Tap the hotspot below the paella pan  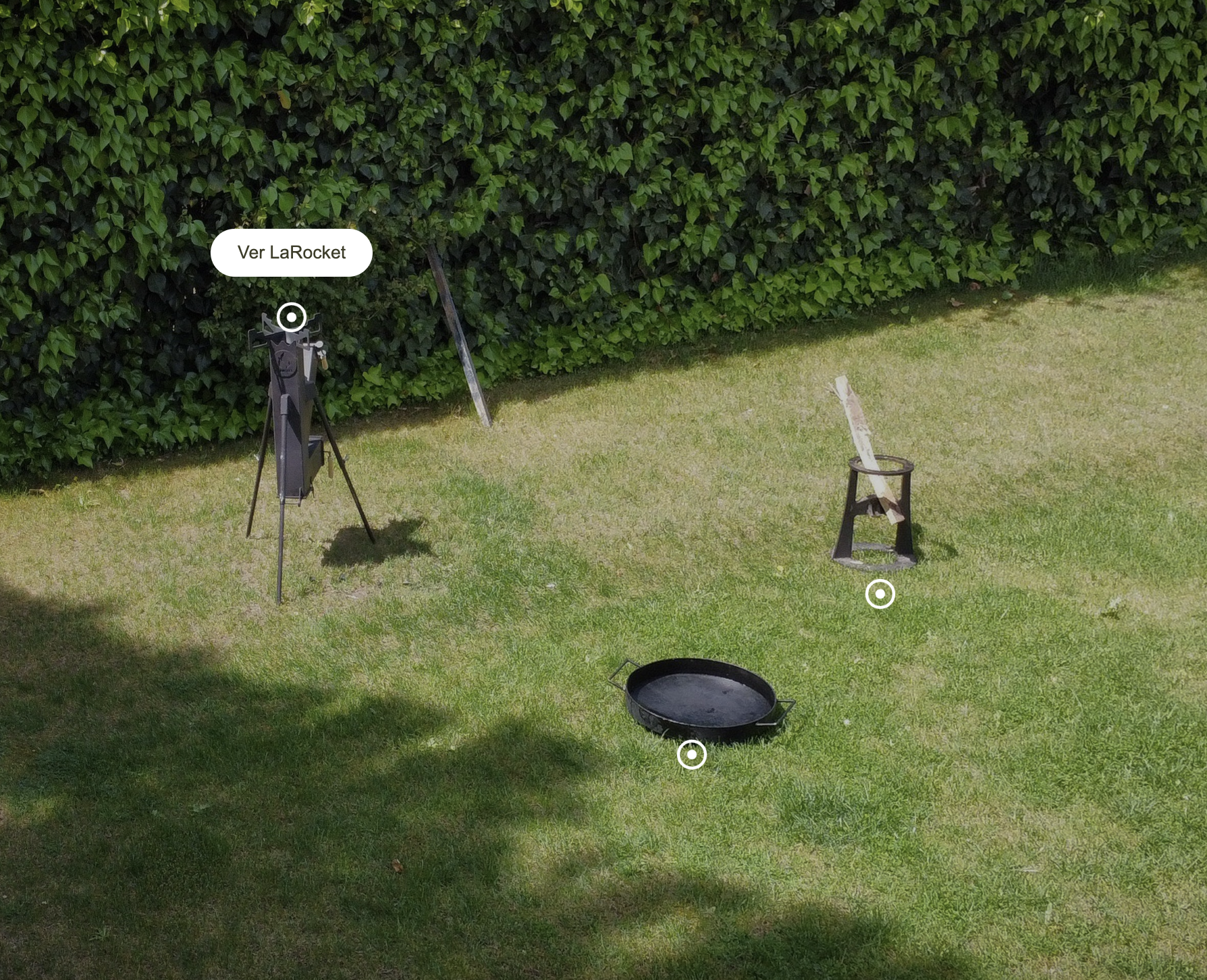[x=692, y=754]
